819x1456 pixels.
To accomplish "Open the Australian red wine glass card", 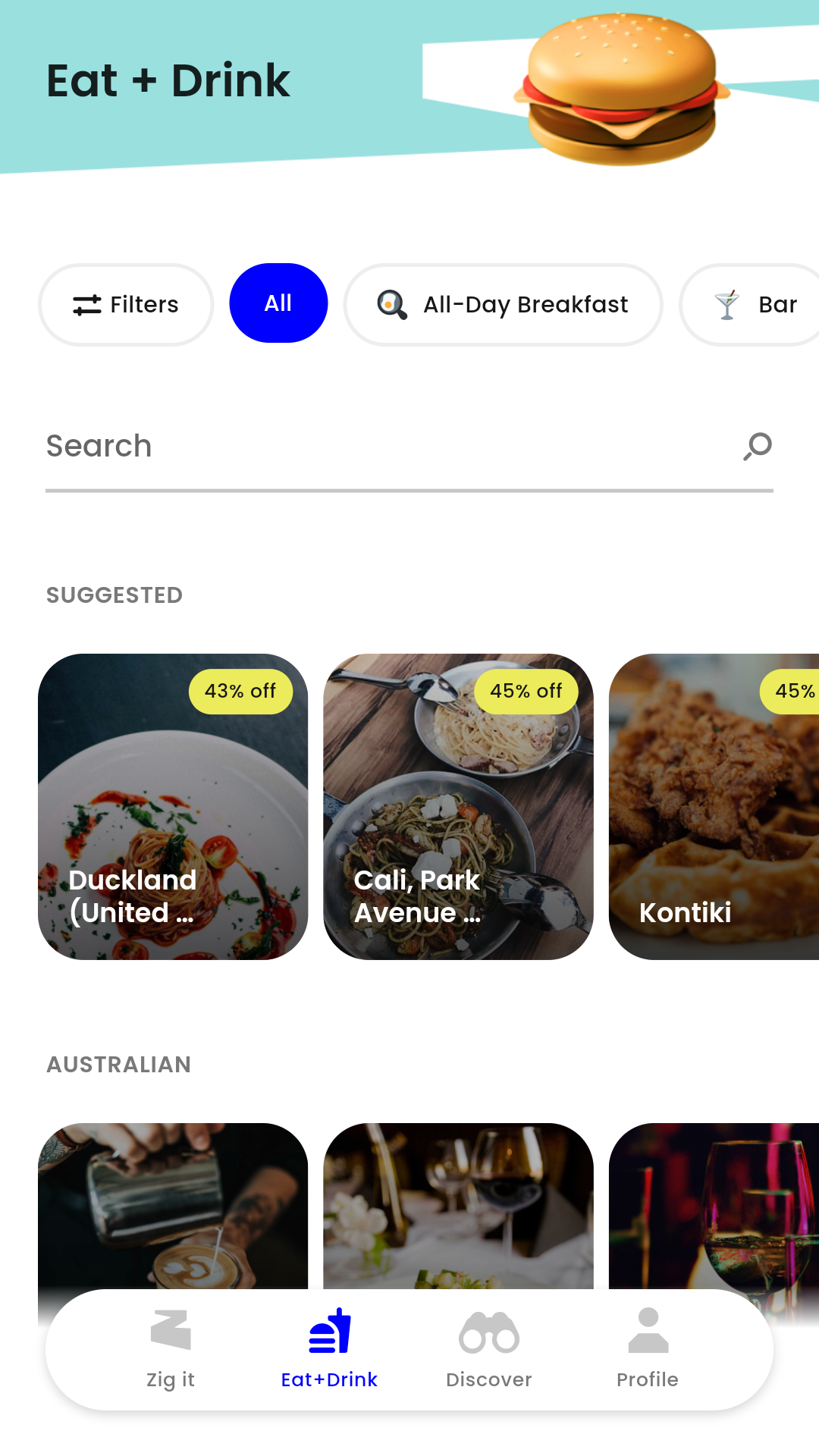I will point(458,1206).
